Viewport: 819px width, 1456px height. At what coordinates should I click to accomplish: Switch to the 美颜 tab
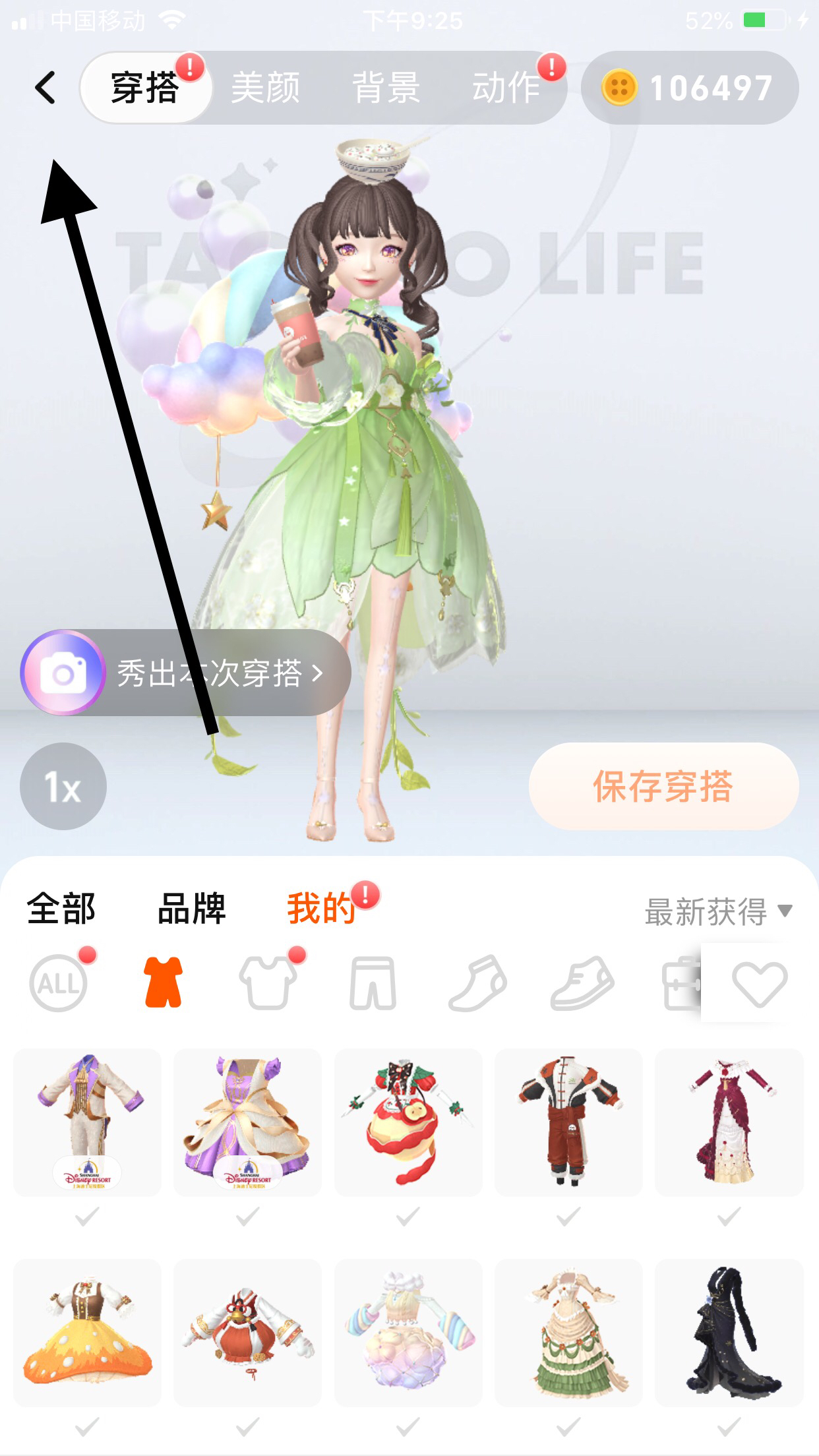pyautogui.click(x=265, y=88)
